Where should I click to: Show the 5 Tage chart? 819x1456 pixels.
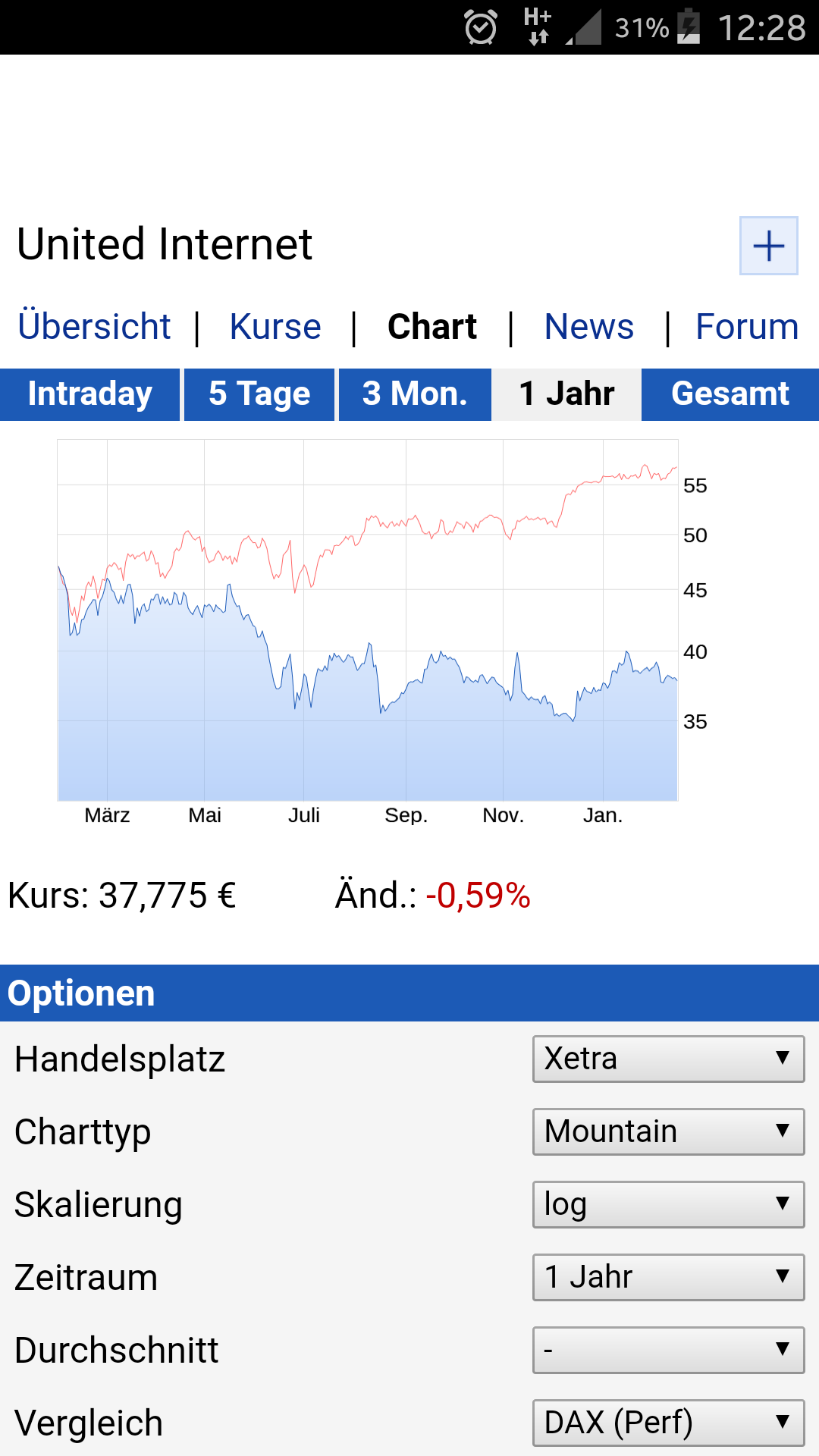point(259,394)
